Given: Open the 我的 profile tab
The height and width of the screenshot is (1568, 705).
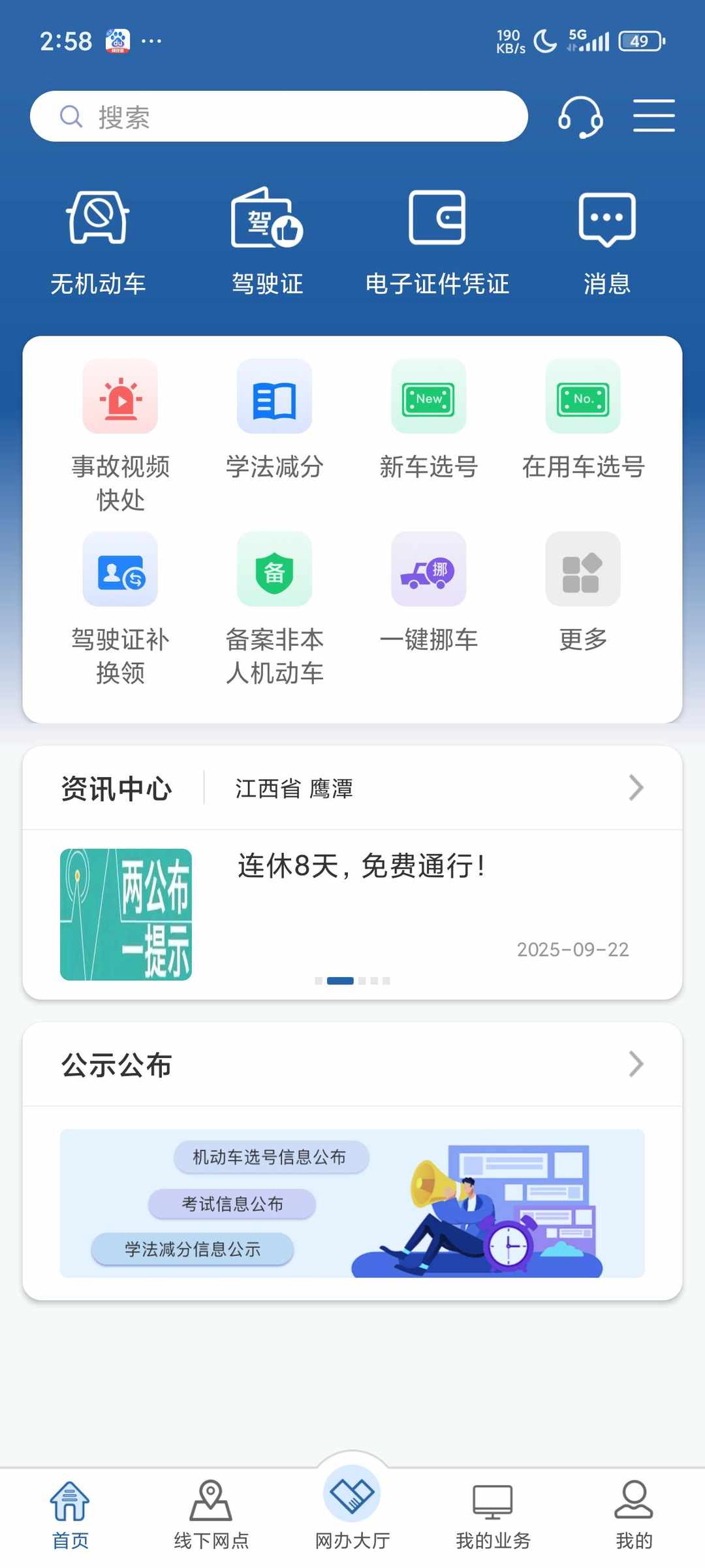Looking at the screenshot, I should [x=634, y=1514].
